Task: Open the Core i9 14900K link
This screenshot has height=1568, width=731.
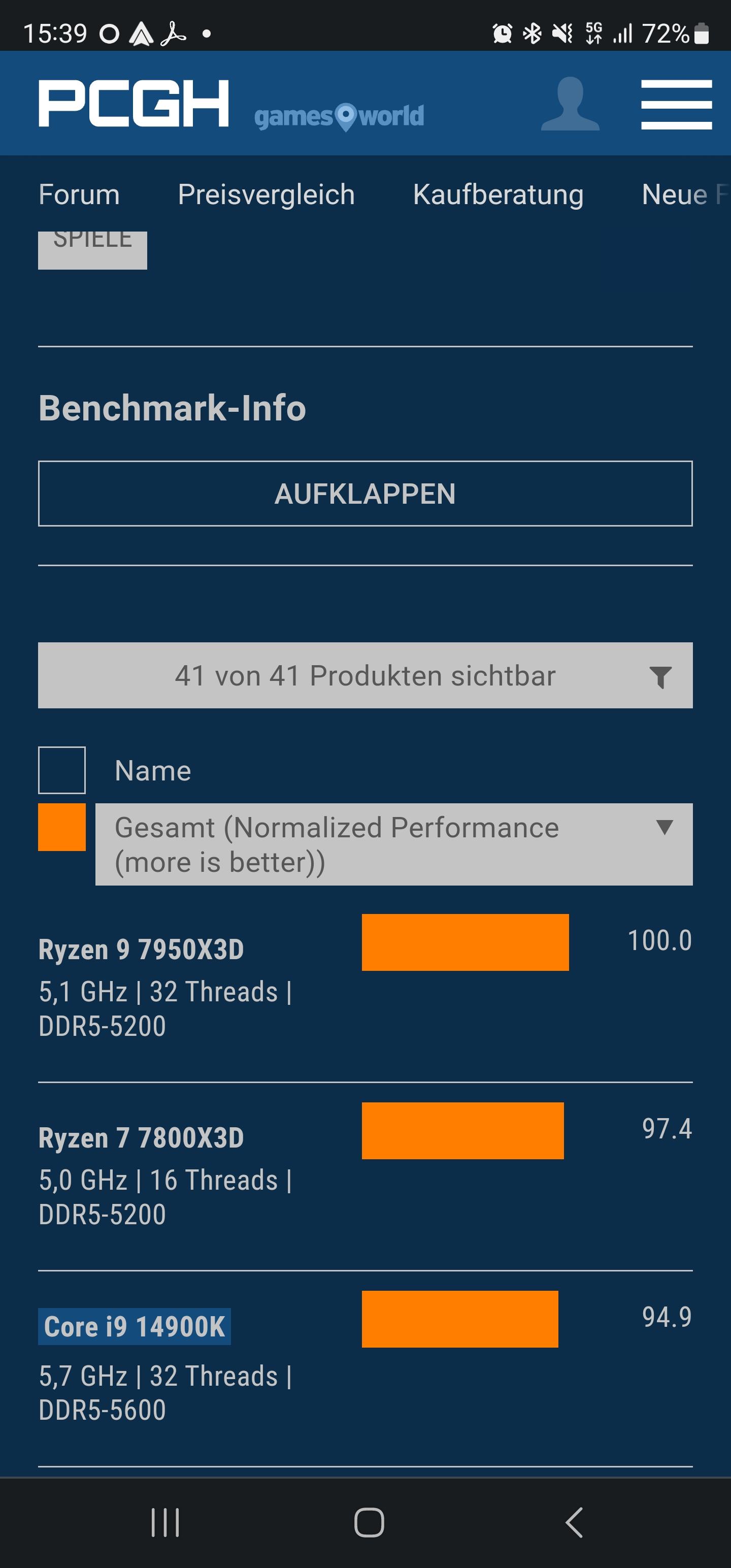Action: tap(135, 1326)
